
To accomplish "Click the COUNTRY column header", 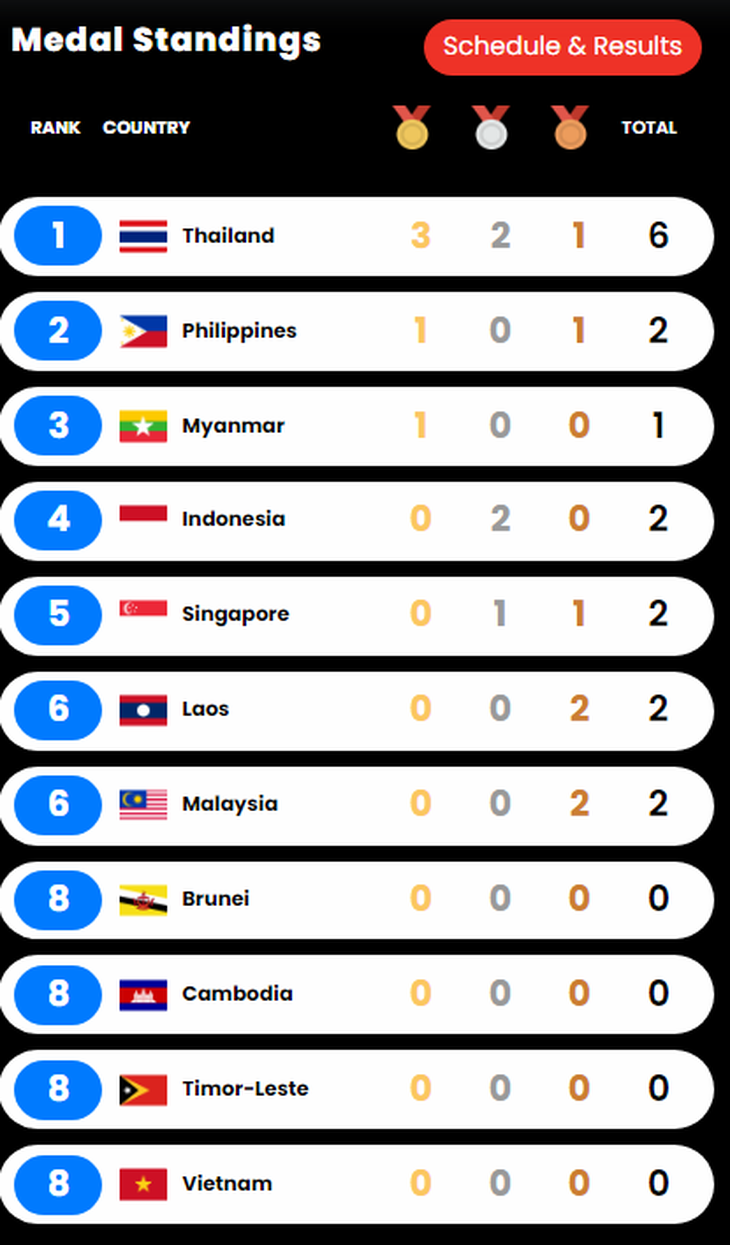I will [146, 128].
